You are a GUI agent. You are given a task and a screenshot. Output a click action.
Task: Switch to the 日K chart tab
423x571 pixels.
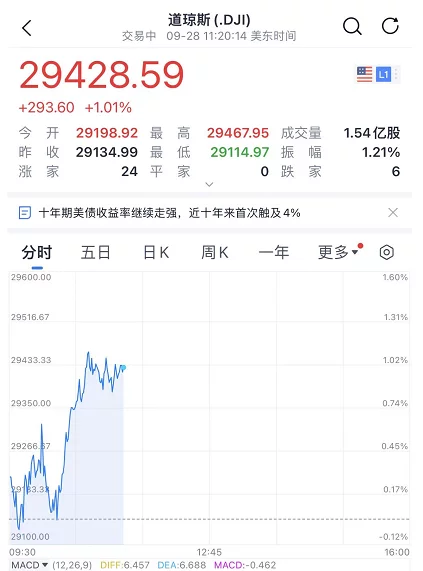point(156,252)
